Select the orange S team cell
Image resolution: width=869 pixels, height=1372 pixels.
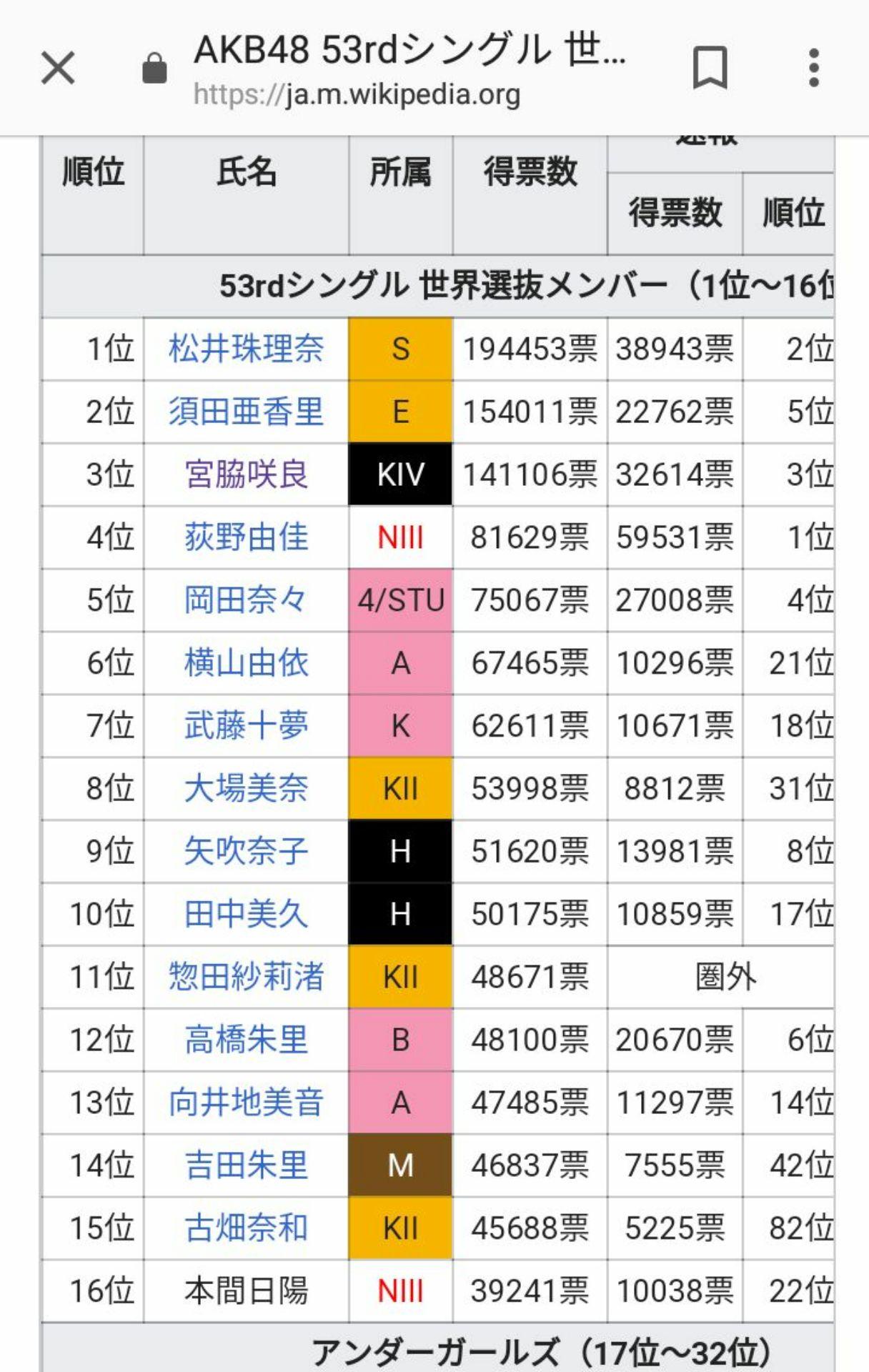pos(399,349)
